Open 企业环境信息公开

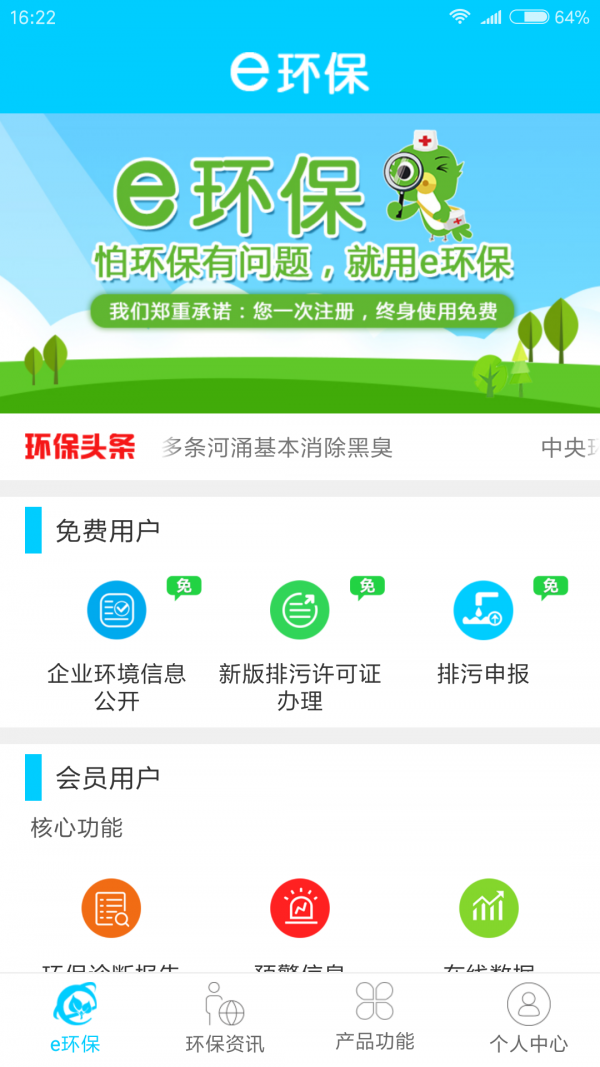point(116,611)
